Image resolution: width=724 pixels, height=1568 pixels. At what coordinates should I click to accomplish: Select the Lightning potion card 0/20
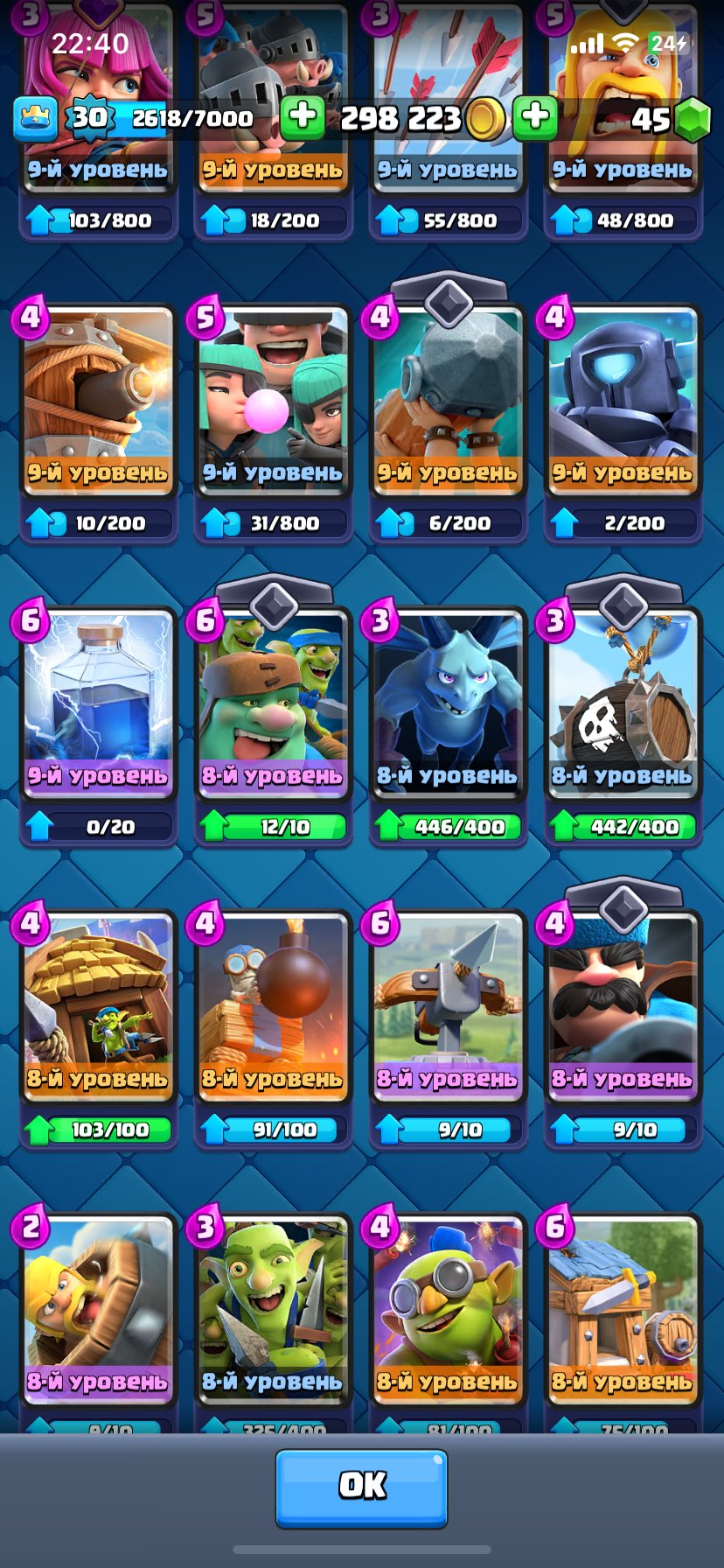(x=98, y=705)
